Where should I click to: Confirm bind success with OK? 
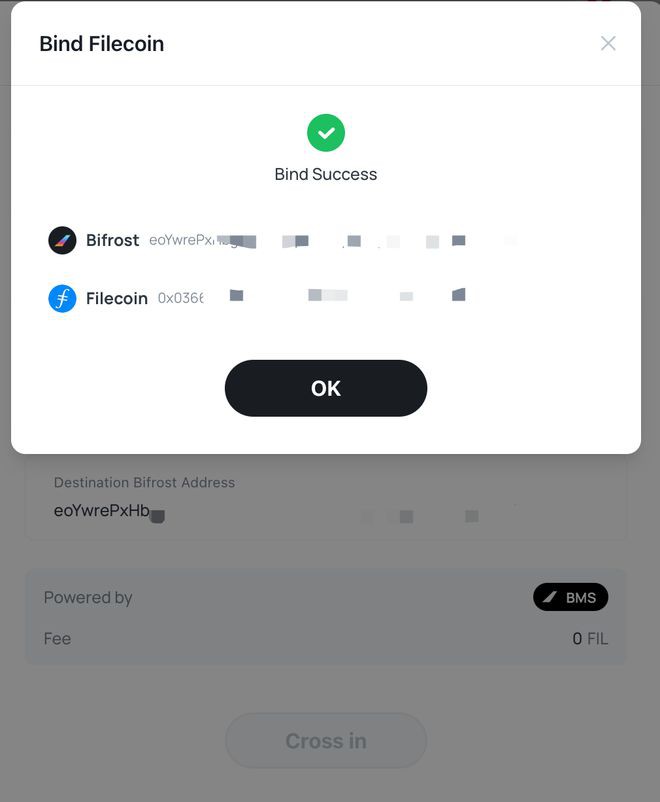[x=326, y=388]
